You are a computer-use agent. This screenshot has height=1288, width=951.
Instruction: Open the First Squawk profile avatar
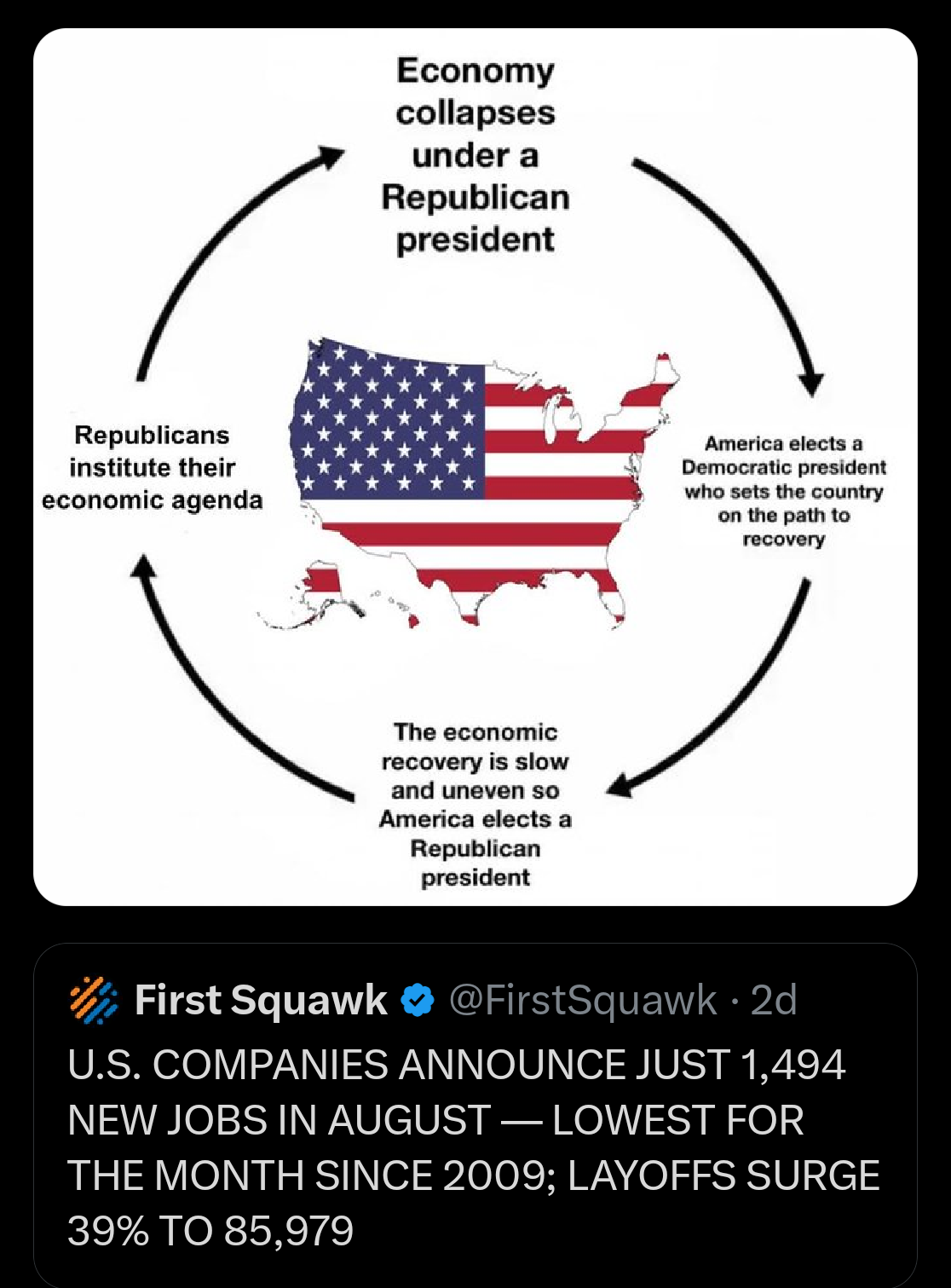(x=94, y=999)
